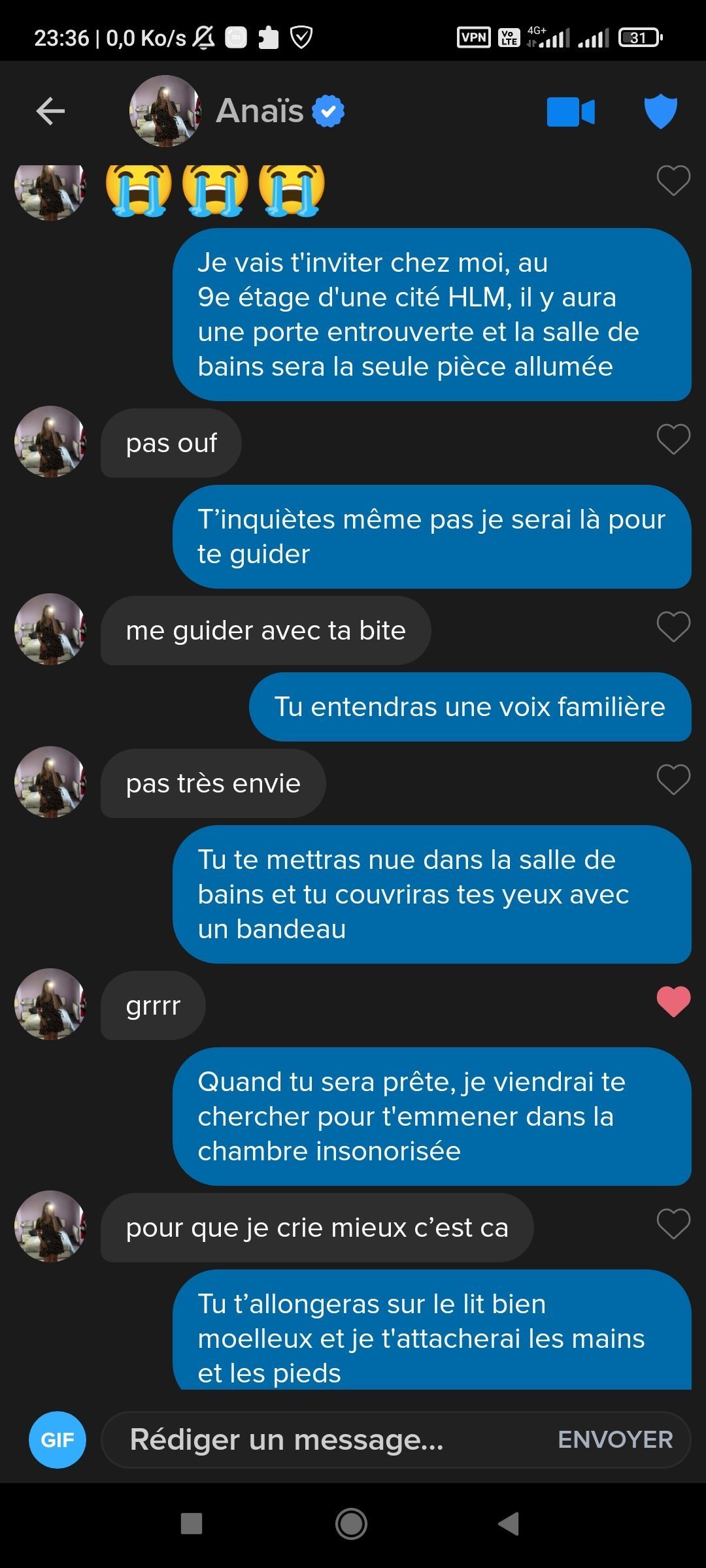Like the "pour que je crie mieux" message

click(x=673, y=1224)
